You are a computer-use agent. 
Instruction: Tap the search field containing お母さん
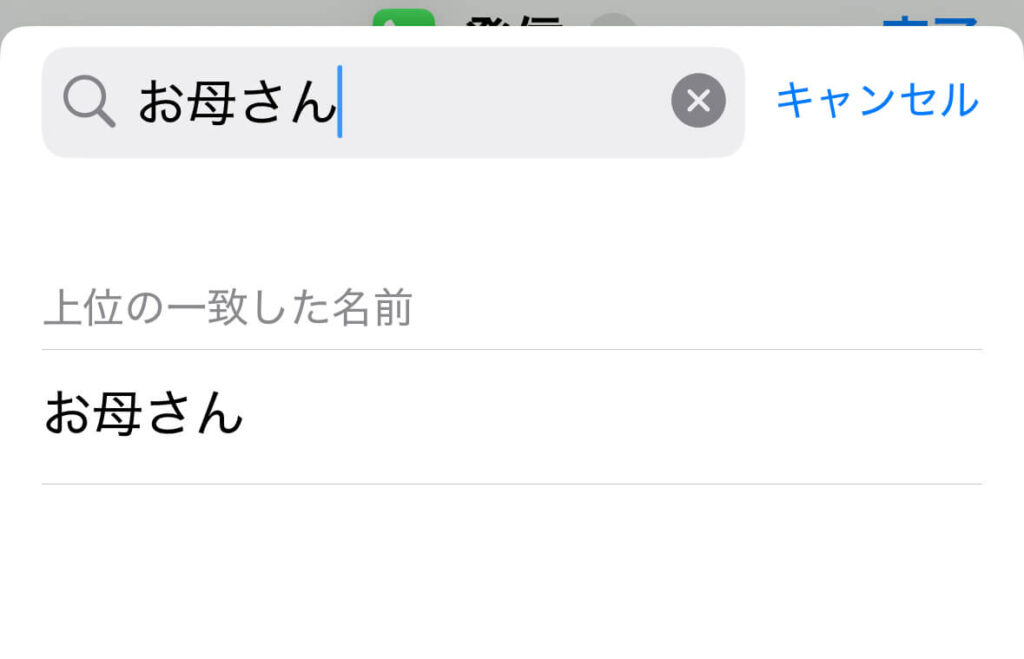click(x=400, y=102)
